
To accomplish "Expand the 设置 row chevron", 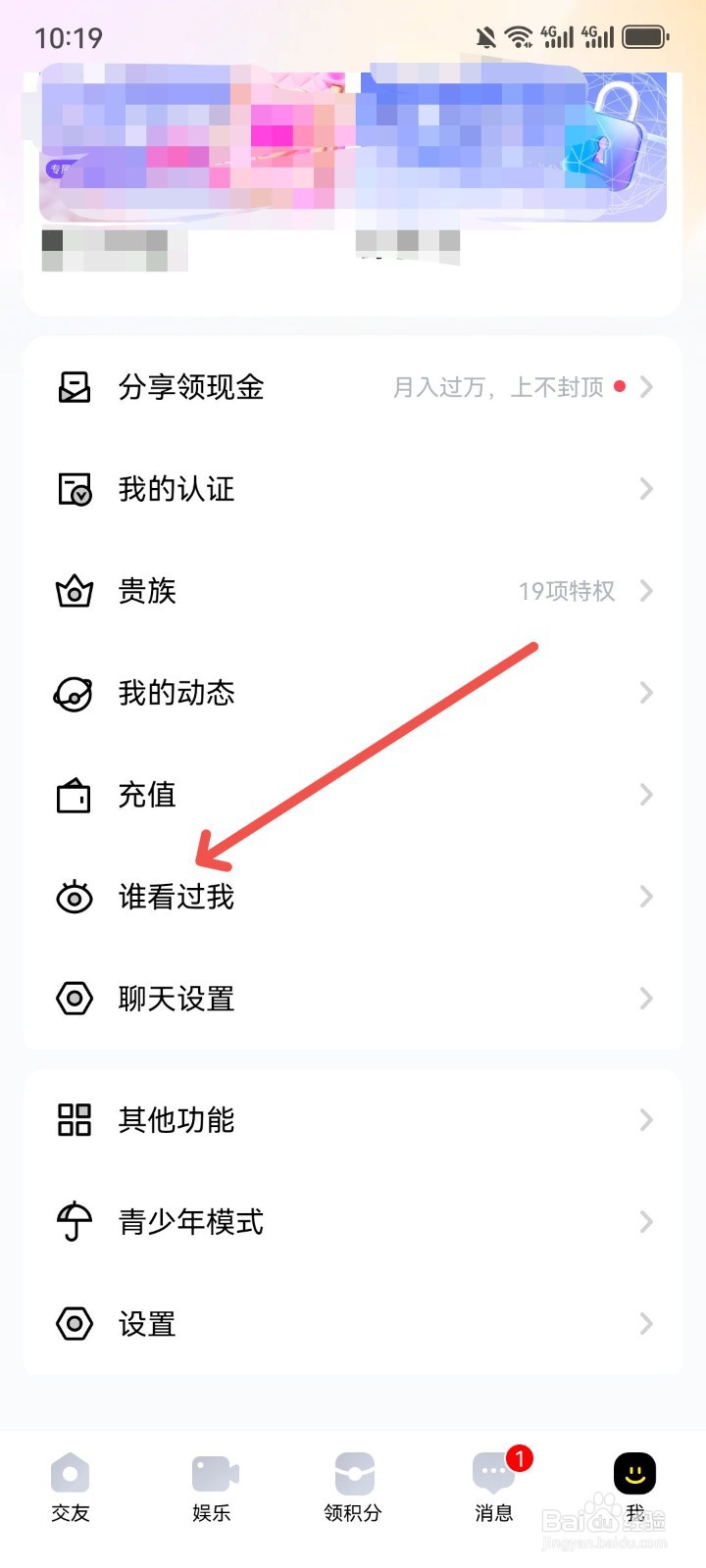I will coord(645,1324).
